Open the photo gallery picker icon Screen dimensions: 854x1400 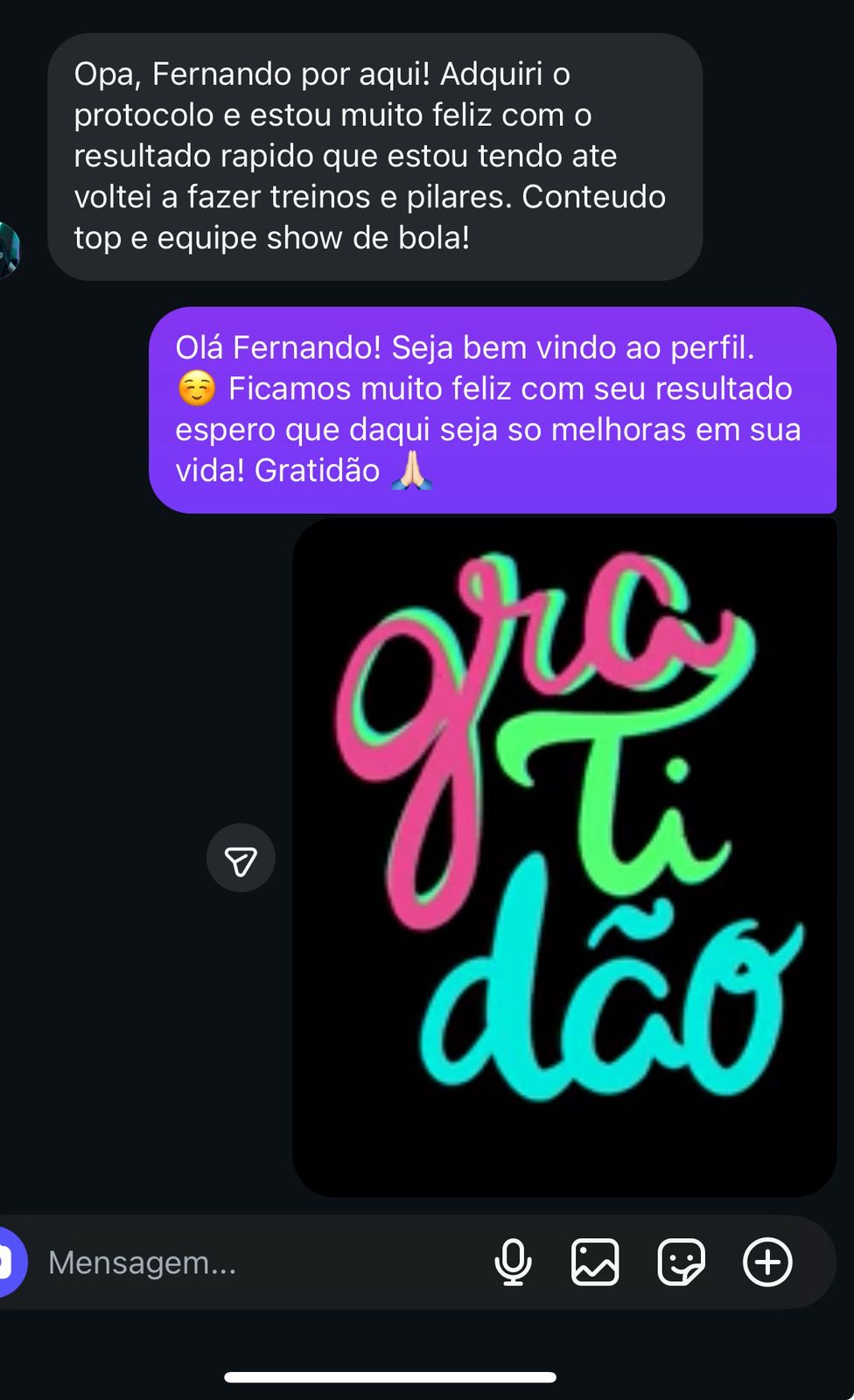click(x=595, y=1263)
